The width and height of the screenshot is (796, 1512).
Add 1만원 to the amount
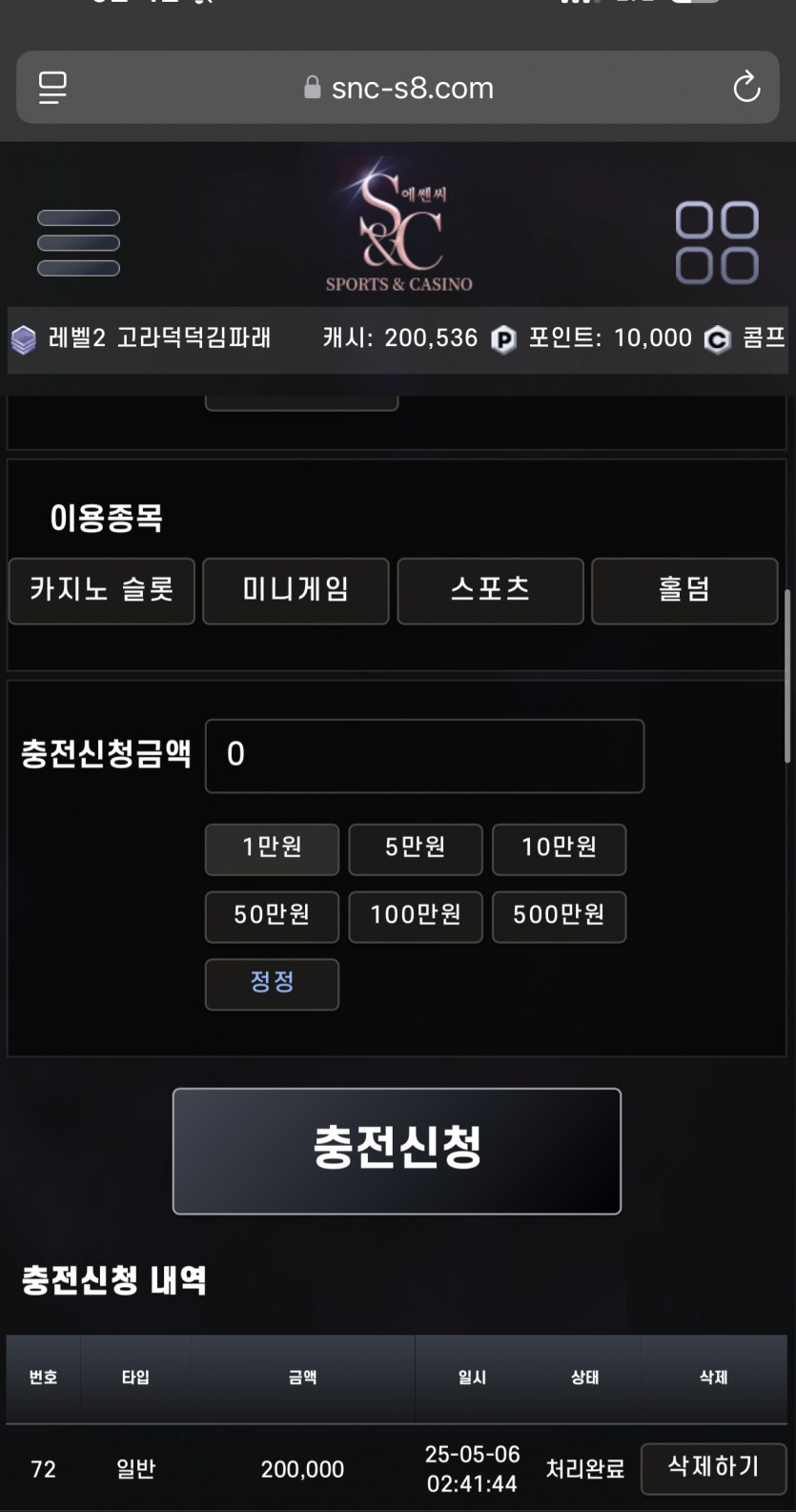coord(272,848)
